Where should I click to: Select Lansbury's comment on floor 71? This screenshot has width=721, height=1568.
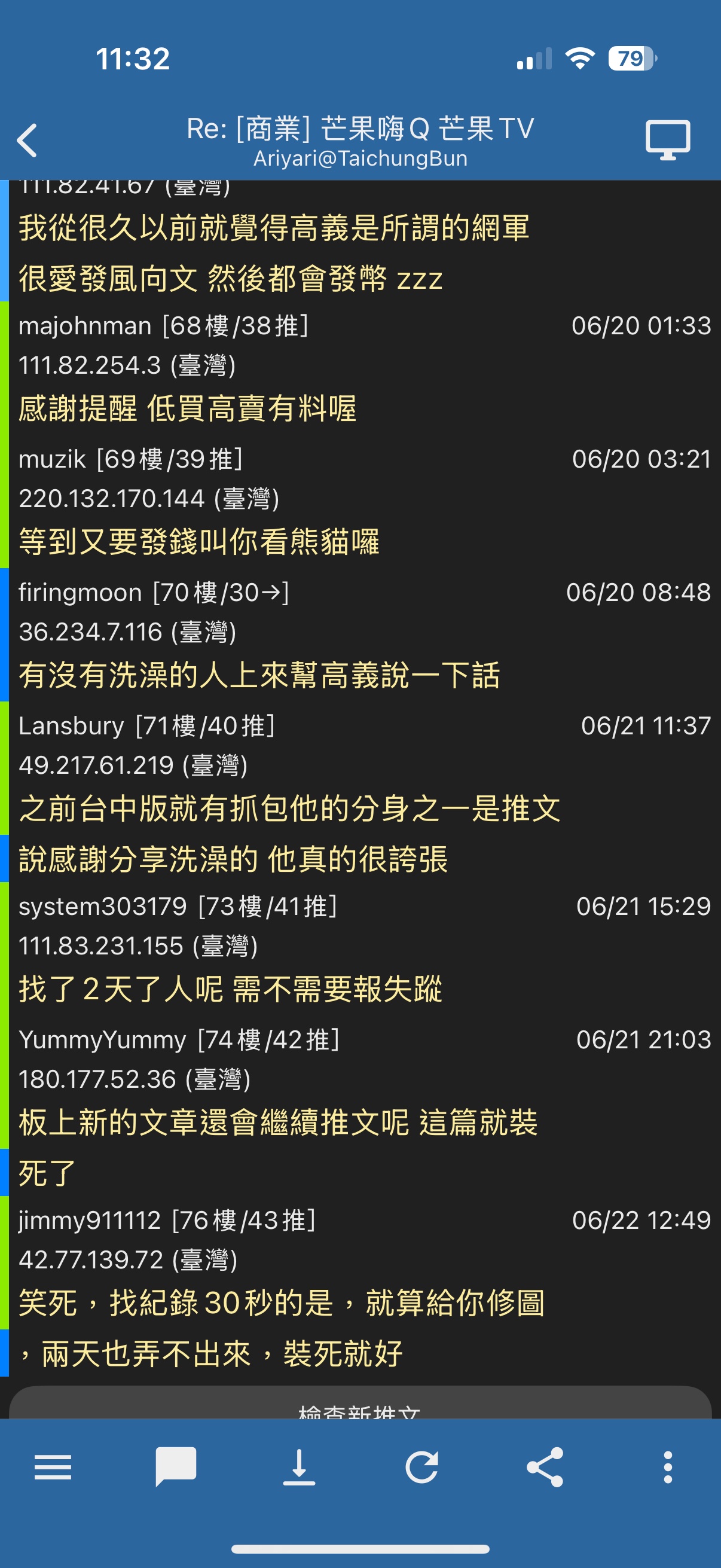click(360, 792)
